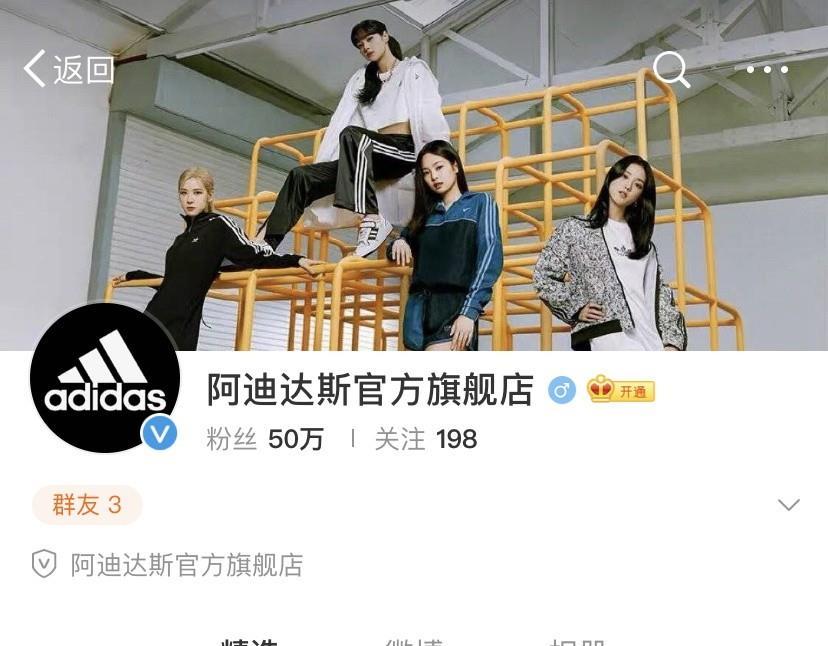The width and height of the screenshot is (828, 646).
Task: Open the search magnifier icon
Action: pos(671,69)
